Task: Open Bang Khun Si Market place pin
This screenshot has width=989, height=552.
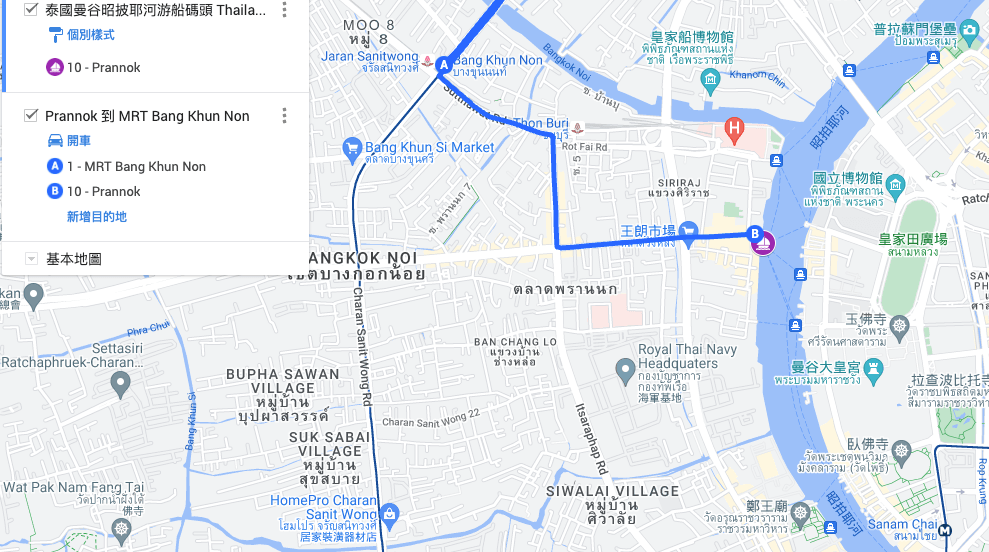Action: pos(351,150)
